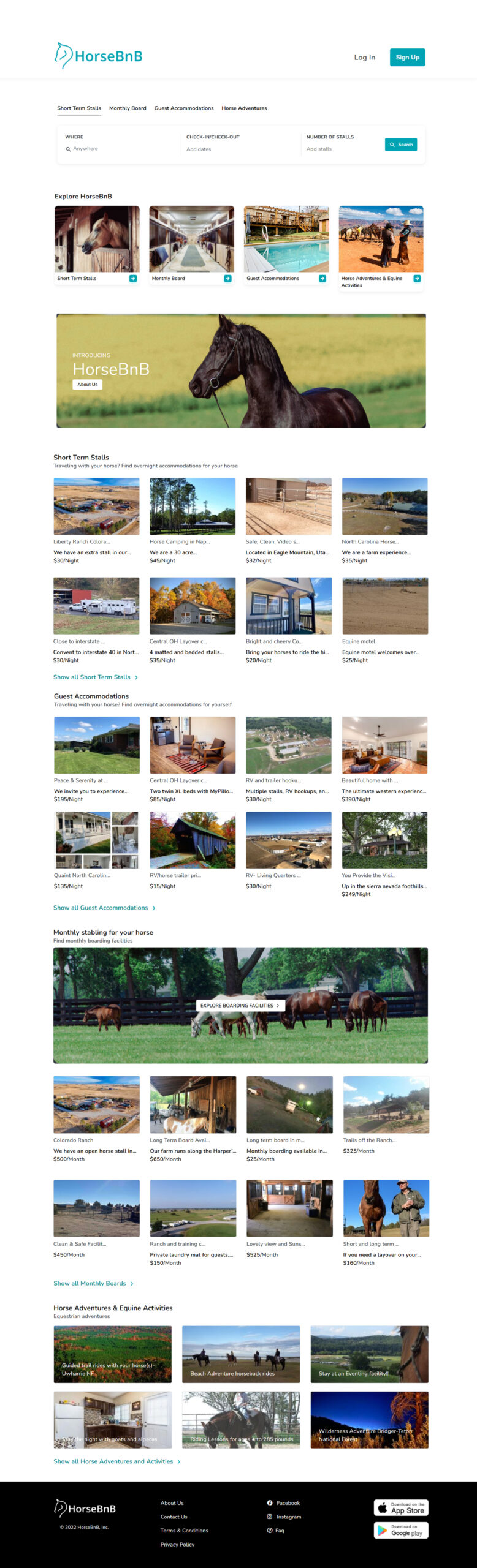The height and width of the screenshot is (1568, 477).
Task: Select the Guest Accommodations tab
Action: click(x=184, y=108)
